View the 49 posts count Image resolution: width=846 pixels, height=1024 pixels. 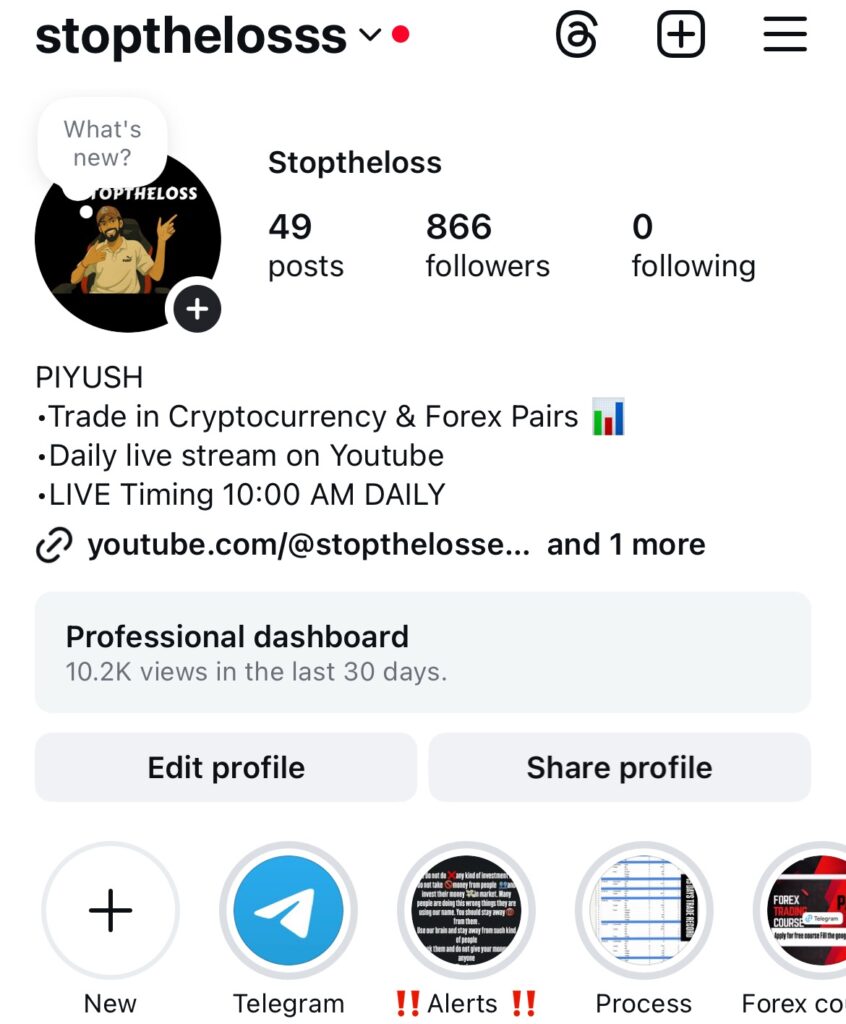coord(305,245)
